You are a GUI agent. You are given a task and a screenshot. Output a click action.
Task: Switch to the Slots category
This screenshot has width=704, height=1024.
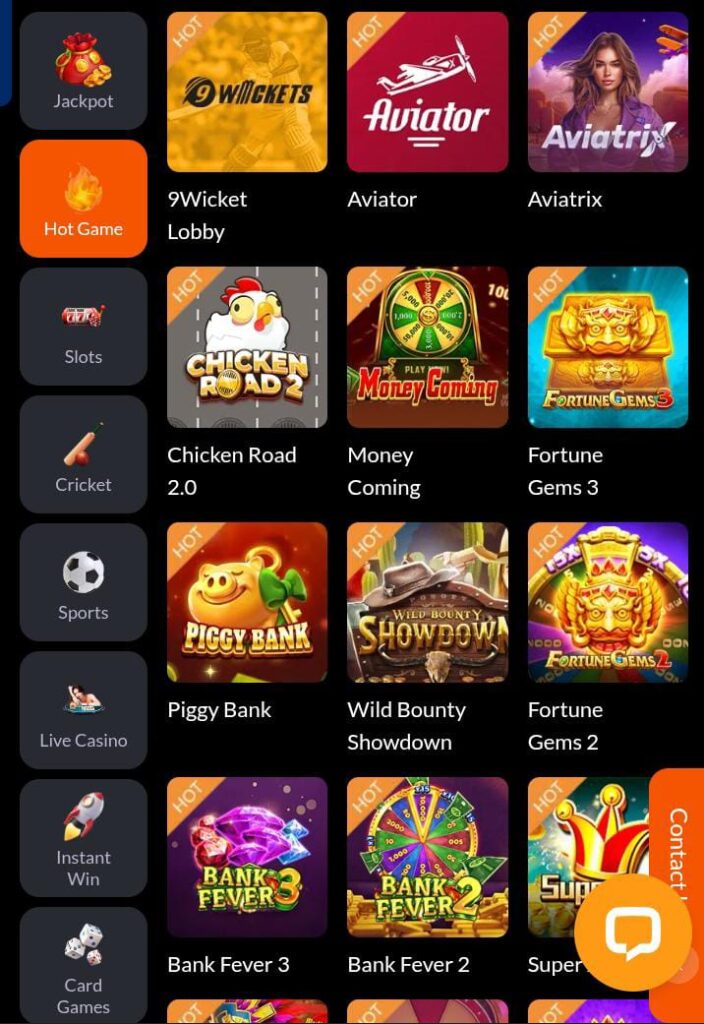click(x=83, y=327)
